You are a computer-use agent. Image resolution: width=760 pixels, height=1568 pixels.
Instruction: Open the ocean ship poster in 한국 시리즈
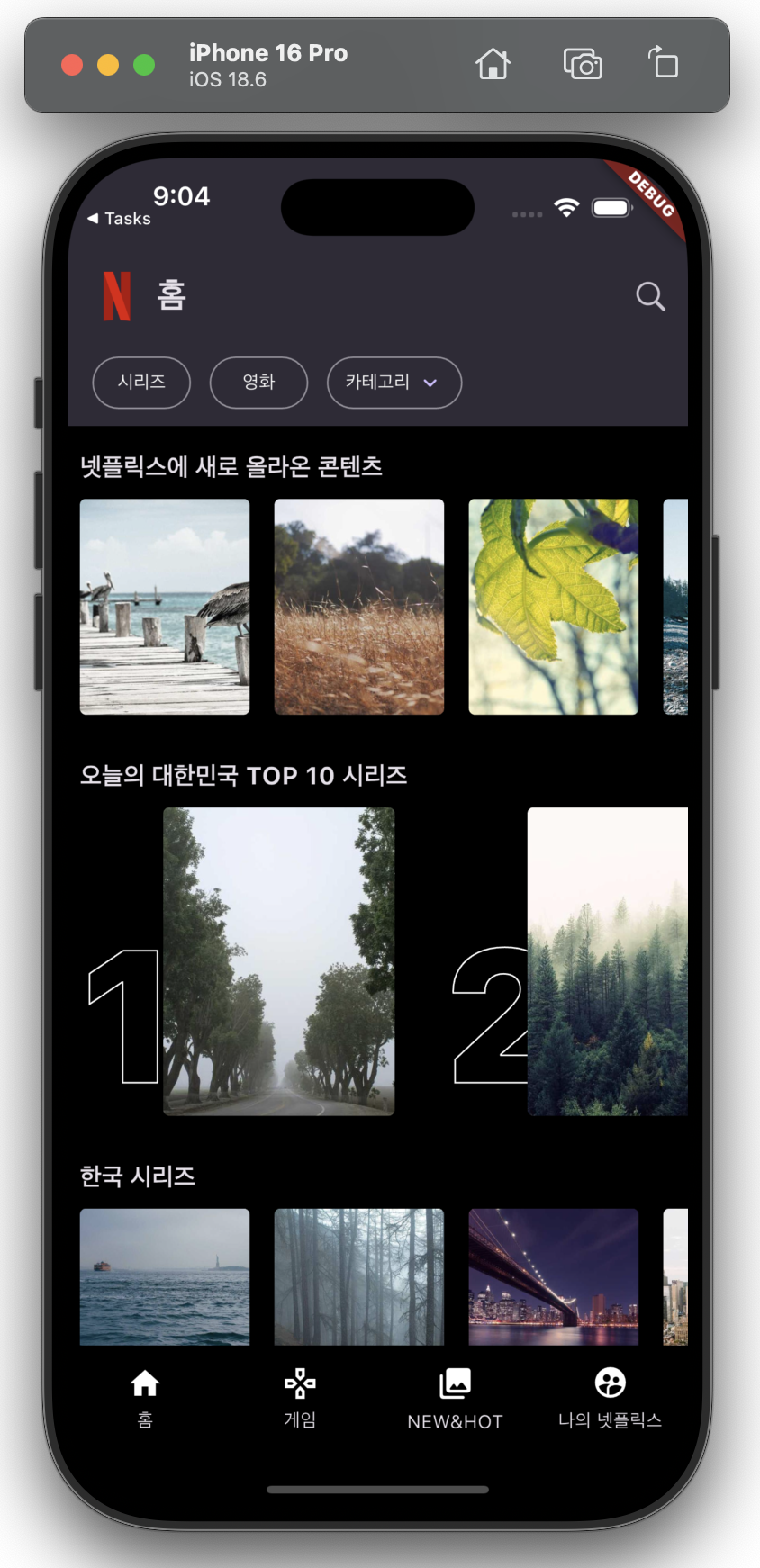[x=165, y=1276]
